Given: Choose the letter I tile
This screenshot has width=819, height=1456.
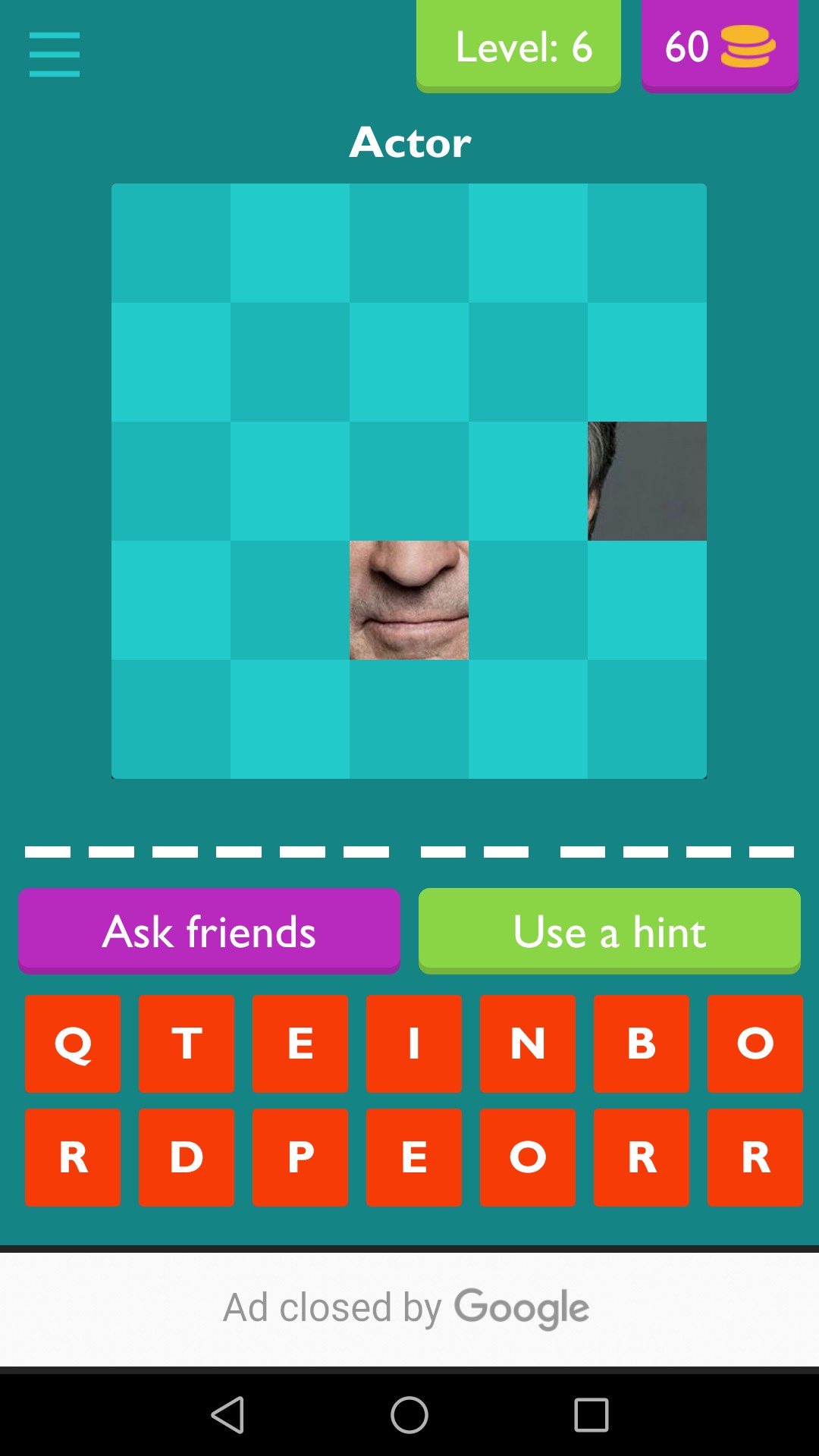Looking at the screenshot, I should [414, 1043].
